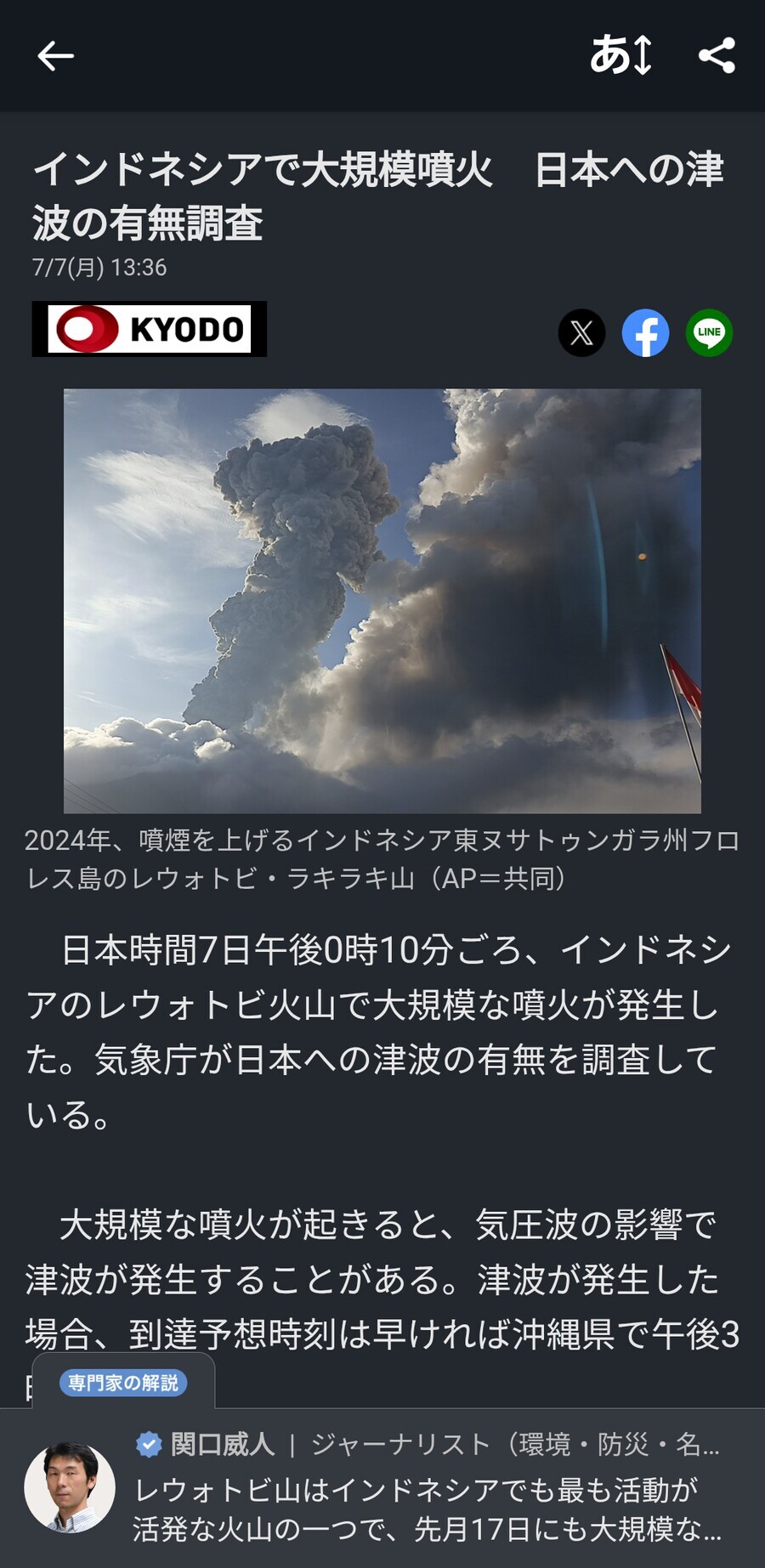This screenshot has height=1568, width=765.
Task: Enlarge the volcanic eruption photo
Action: point(382,601)
